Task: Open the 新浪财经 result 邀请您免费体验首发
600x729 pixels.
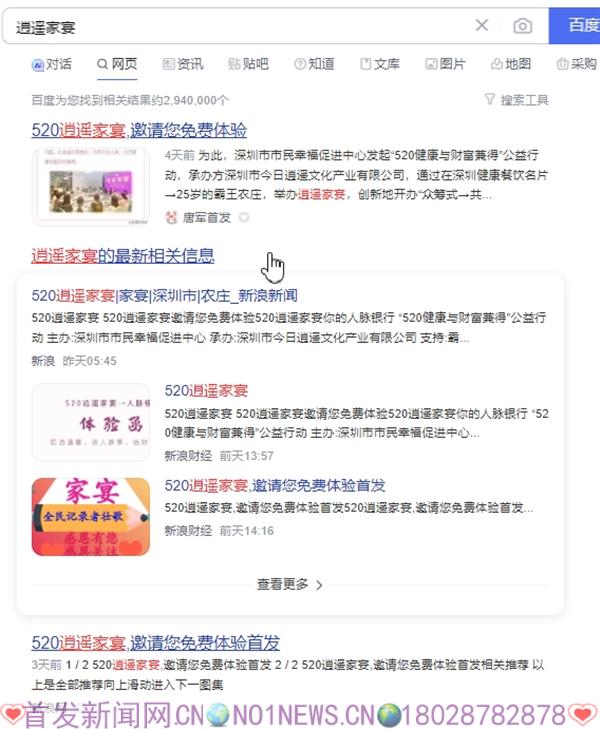Action: (x=275, y=485)
